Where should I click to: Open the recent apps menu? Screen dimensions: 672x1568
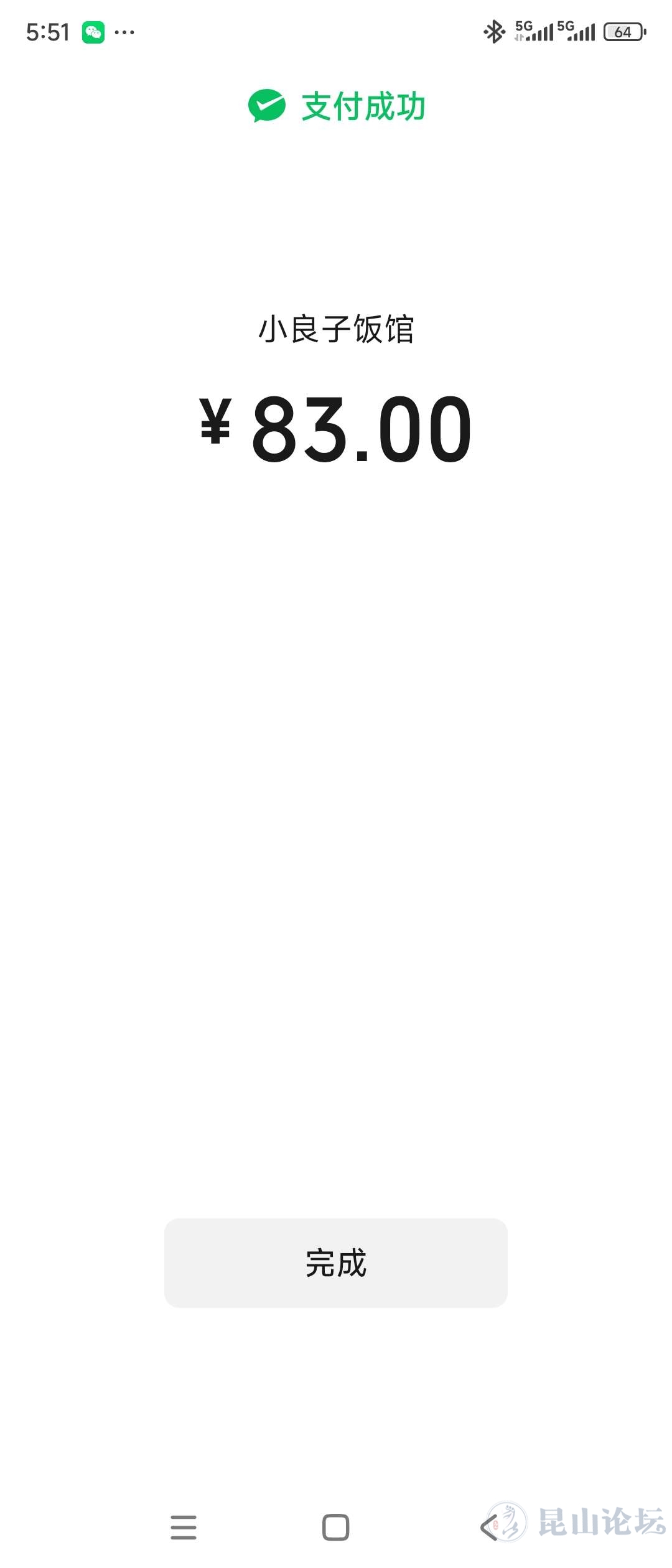pos(184,1527)
